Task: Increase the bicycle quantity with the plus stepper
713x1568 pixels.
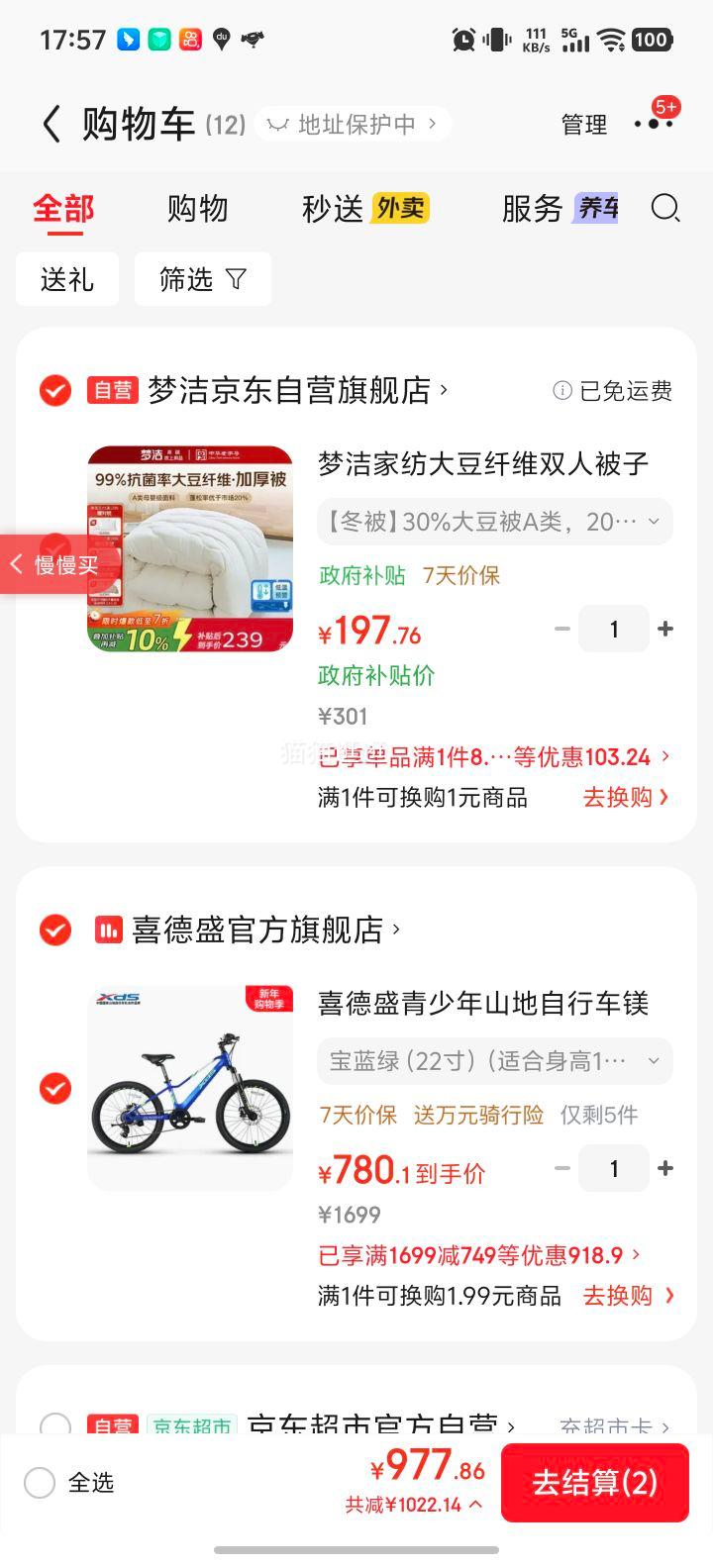Action: 665,1168
